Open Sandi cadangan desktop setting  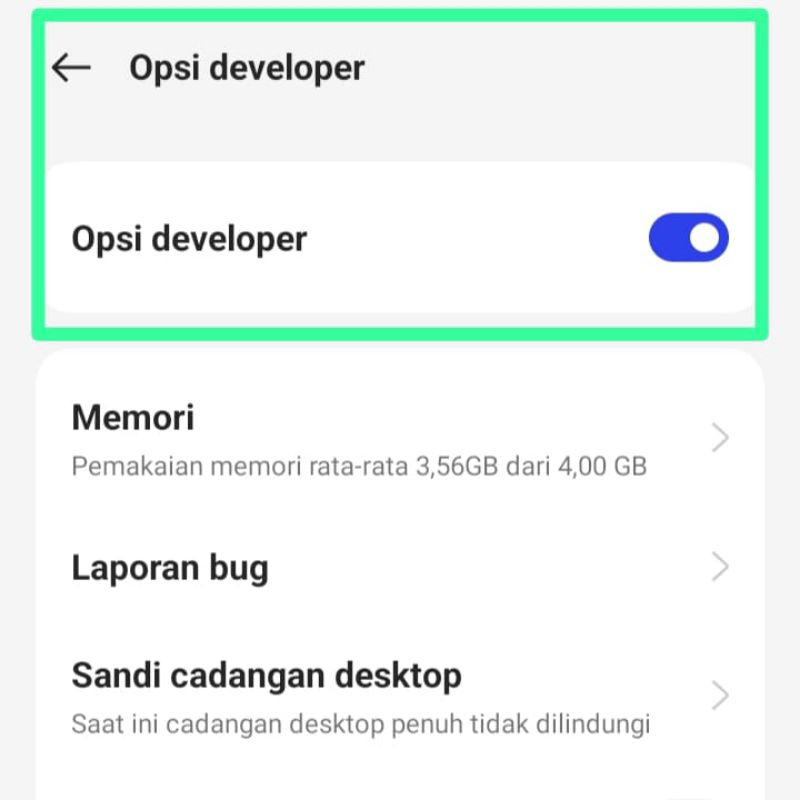(400, 695)
